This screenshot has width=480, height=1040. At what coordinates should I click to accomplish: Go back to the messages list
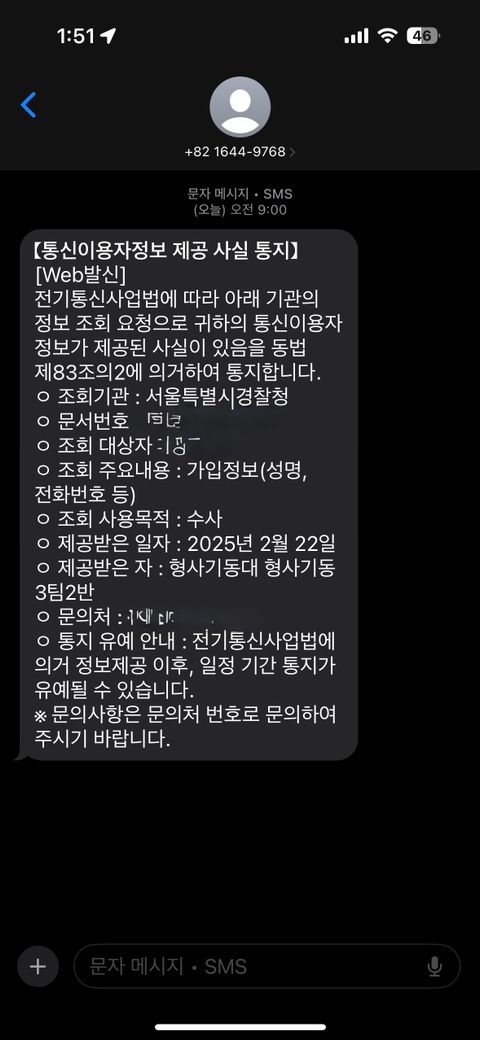tap(29, 105)
